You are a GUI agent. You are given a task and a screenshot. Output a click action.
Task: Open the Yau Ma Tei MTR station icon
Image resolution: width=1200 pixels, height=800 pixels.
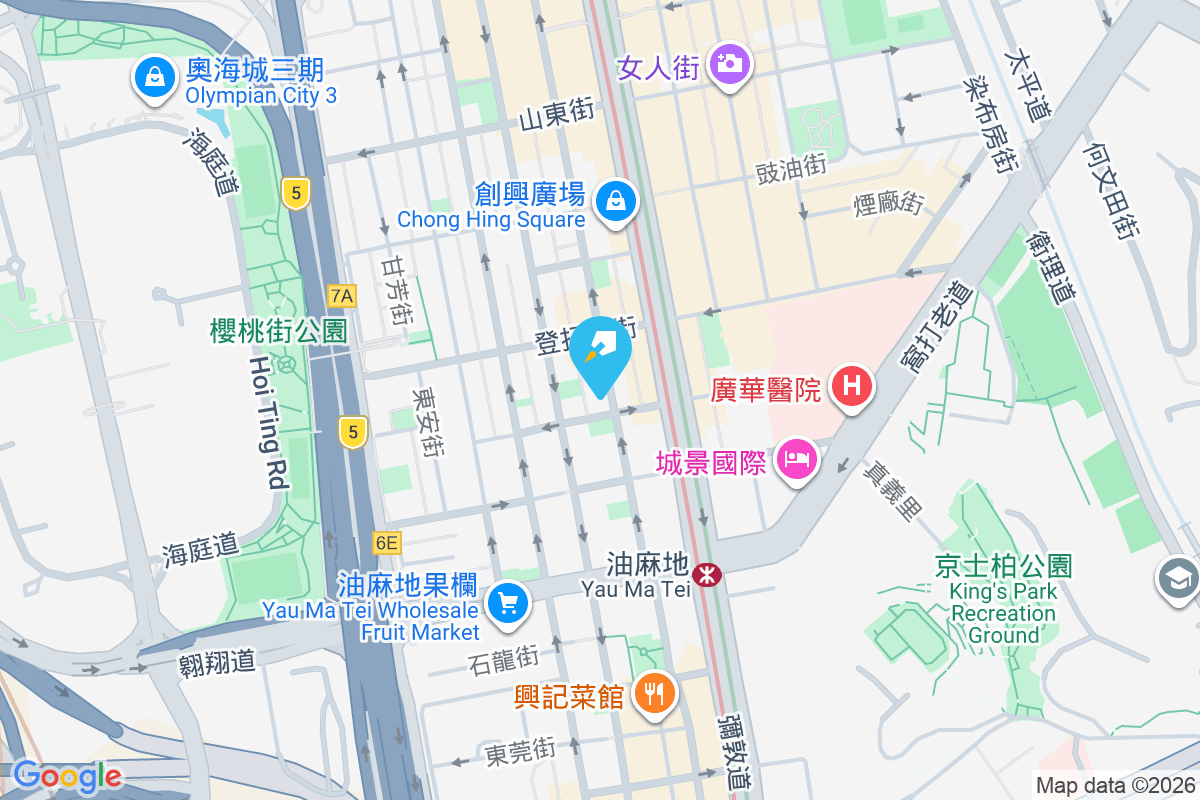pyautogui.click(x=708, y=575)
